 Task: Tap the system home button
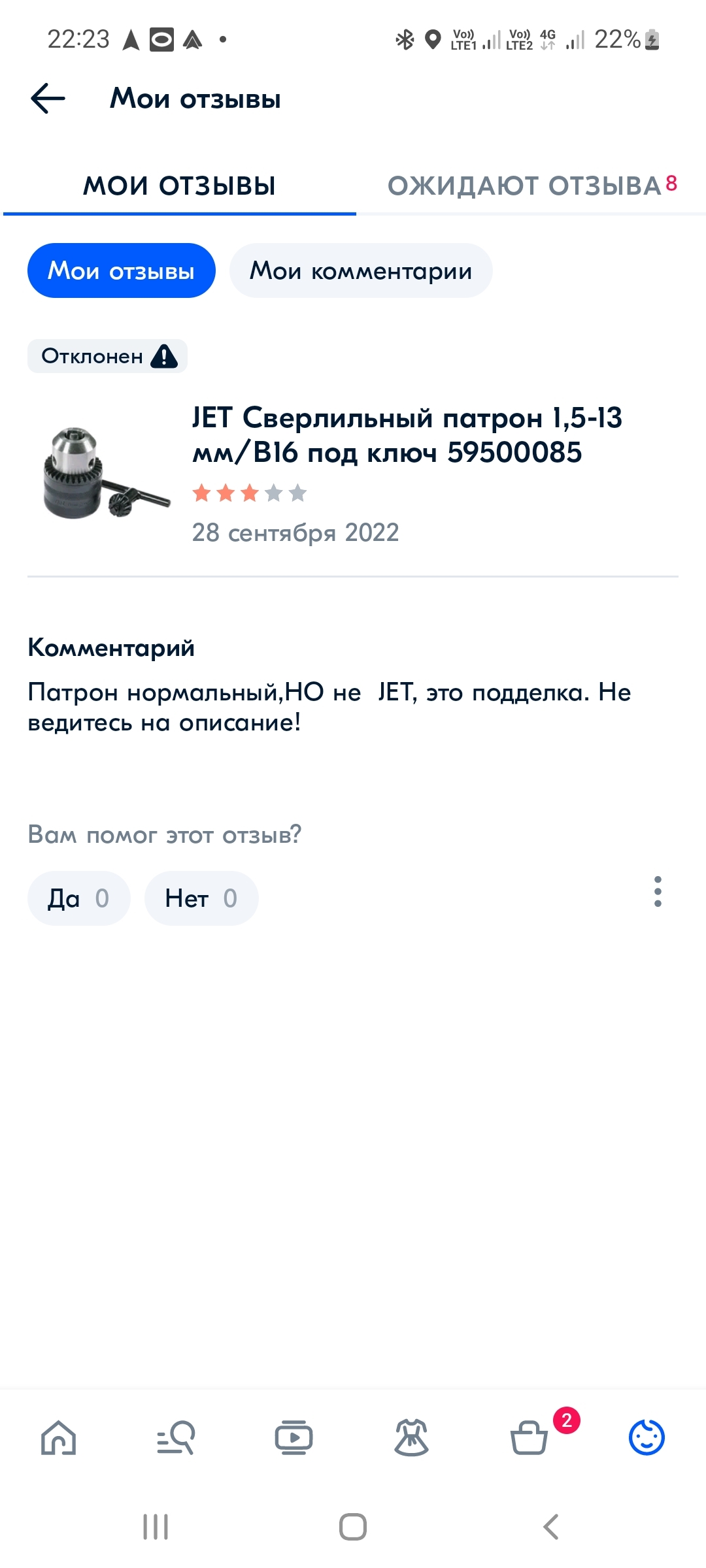pyautogui.click(x=353, y=1527)
